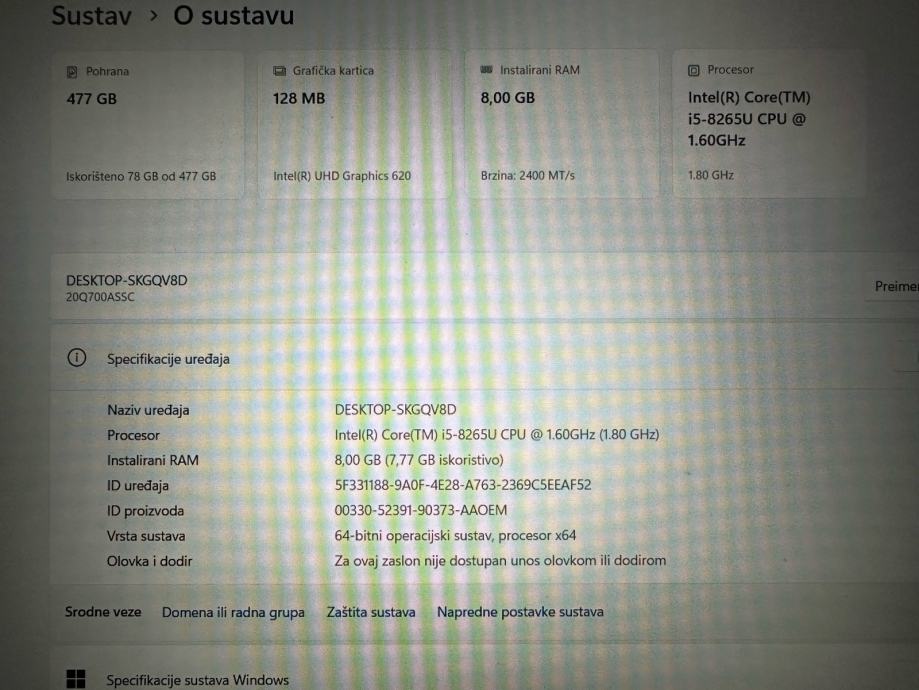Open the Instalirani RAM card
919x690 pixels.
click(x=562, y=125)
